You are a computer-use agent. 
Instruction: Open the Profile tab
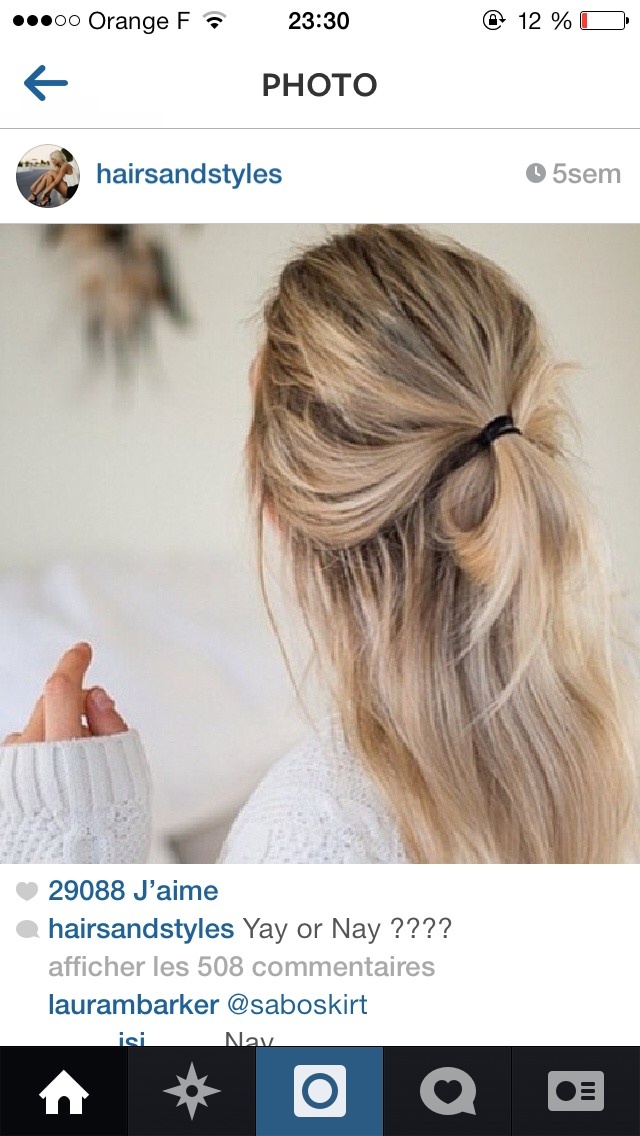(576, 1091)
